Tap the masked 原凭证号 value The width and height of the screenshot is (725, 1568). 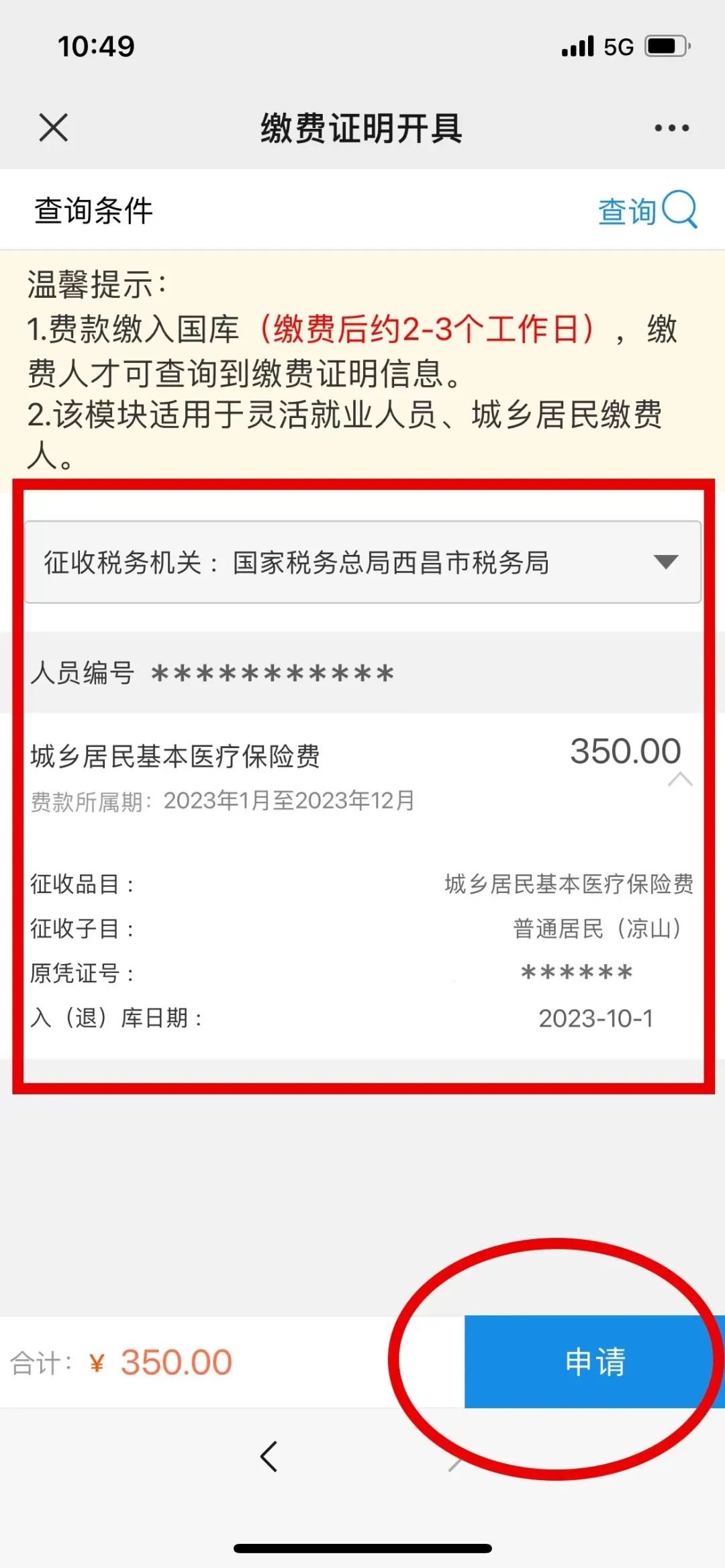pos(576,974)
